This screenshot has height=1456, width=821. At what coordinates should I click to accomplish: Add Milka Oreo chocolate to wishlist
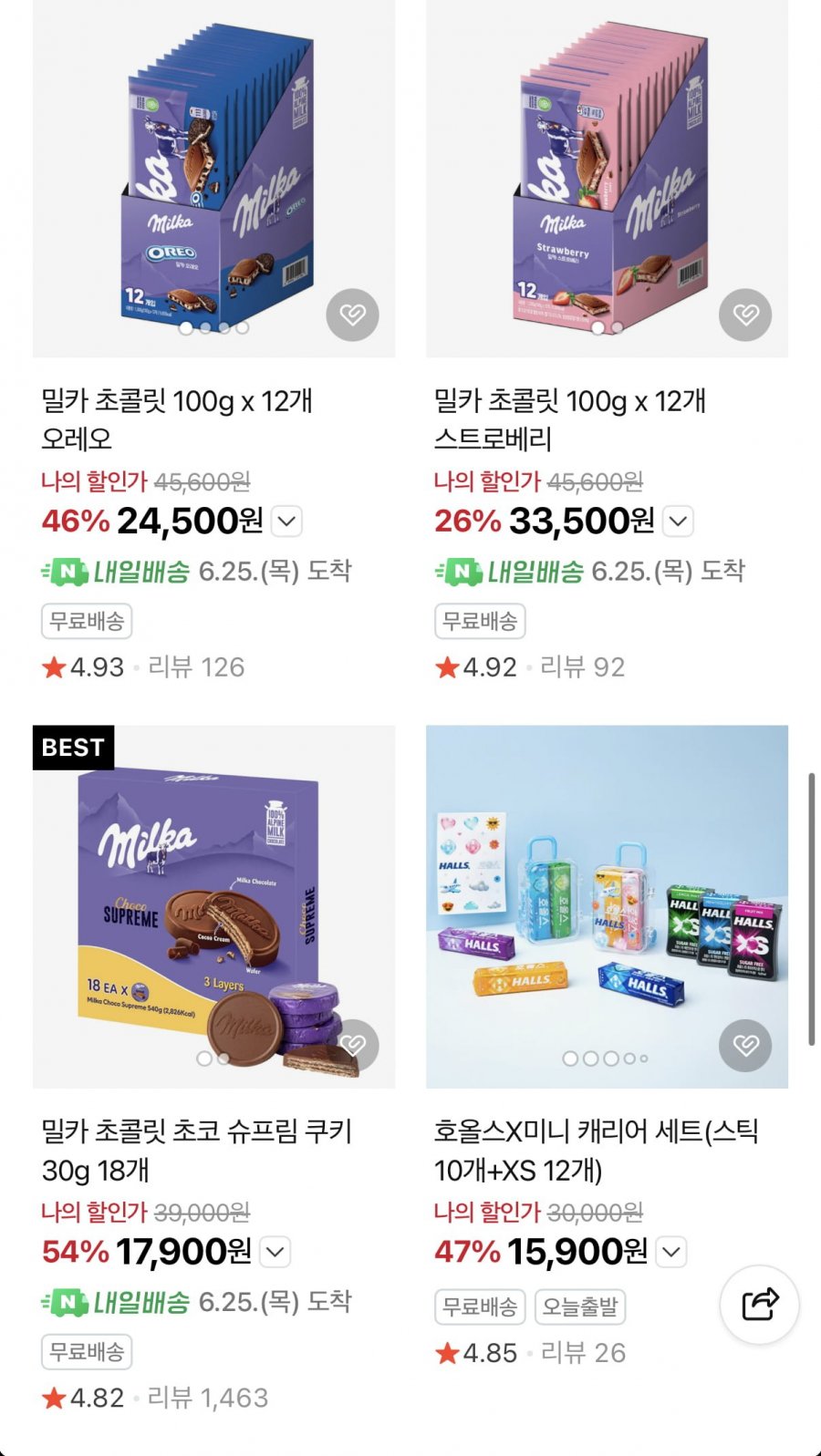352,315
